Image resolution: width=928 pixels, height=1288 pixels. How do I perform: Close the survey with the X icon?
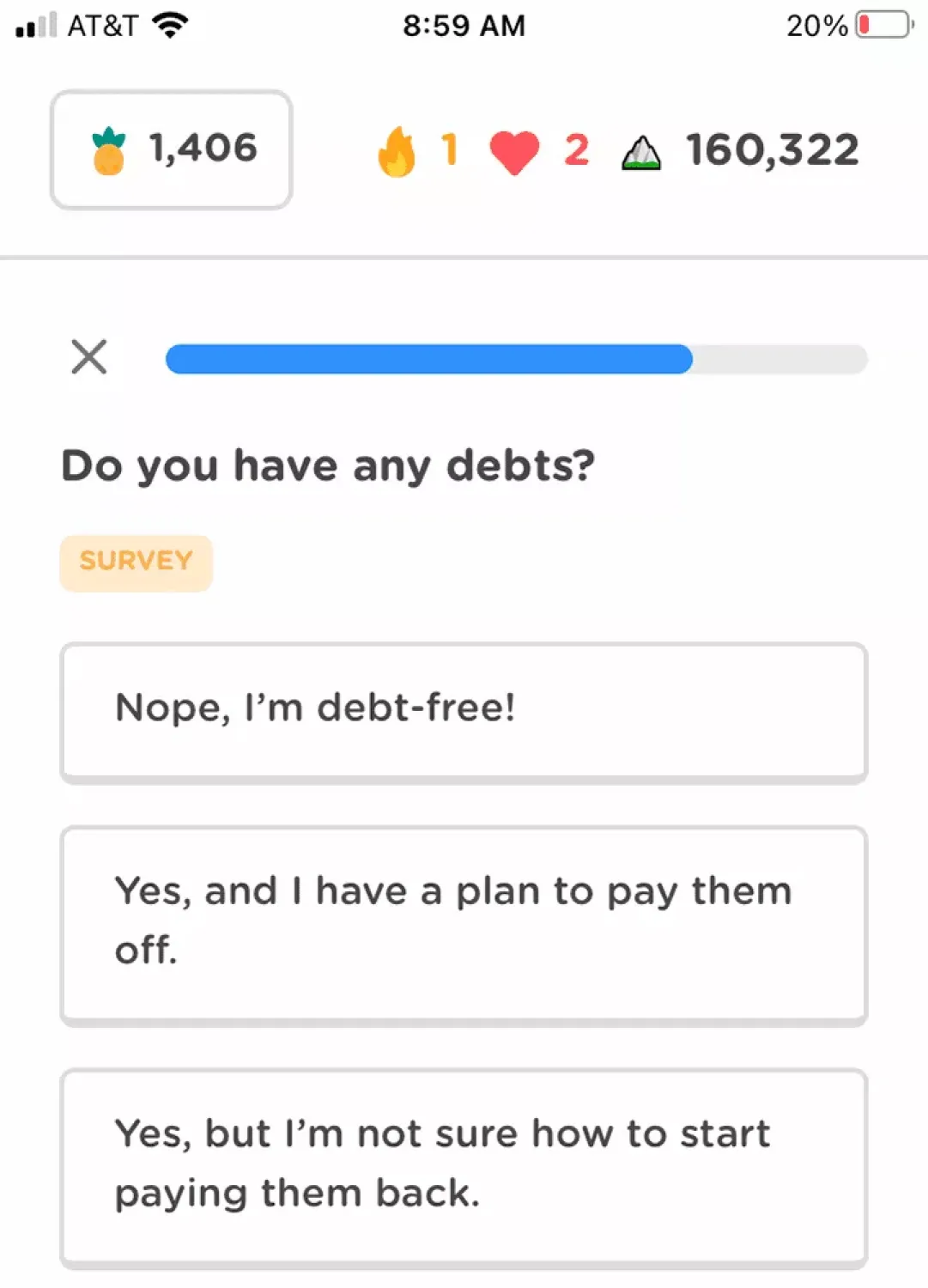click(x=89, y=356)
